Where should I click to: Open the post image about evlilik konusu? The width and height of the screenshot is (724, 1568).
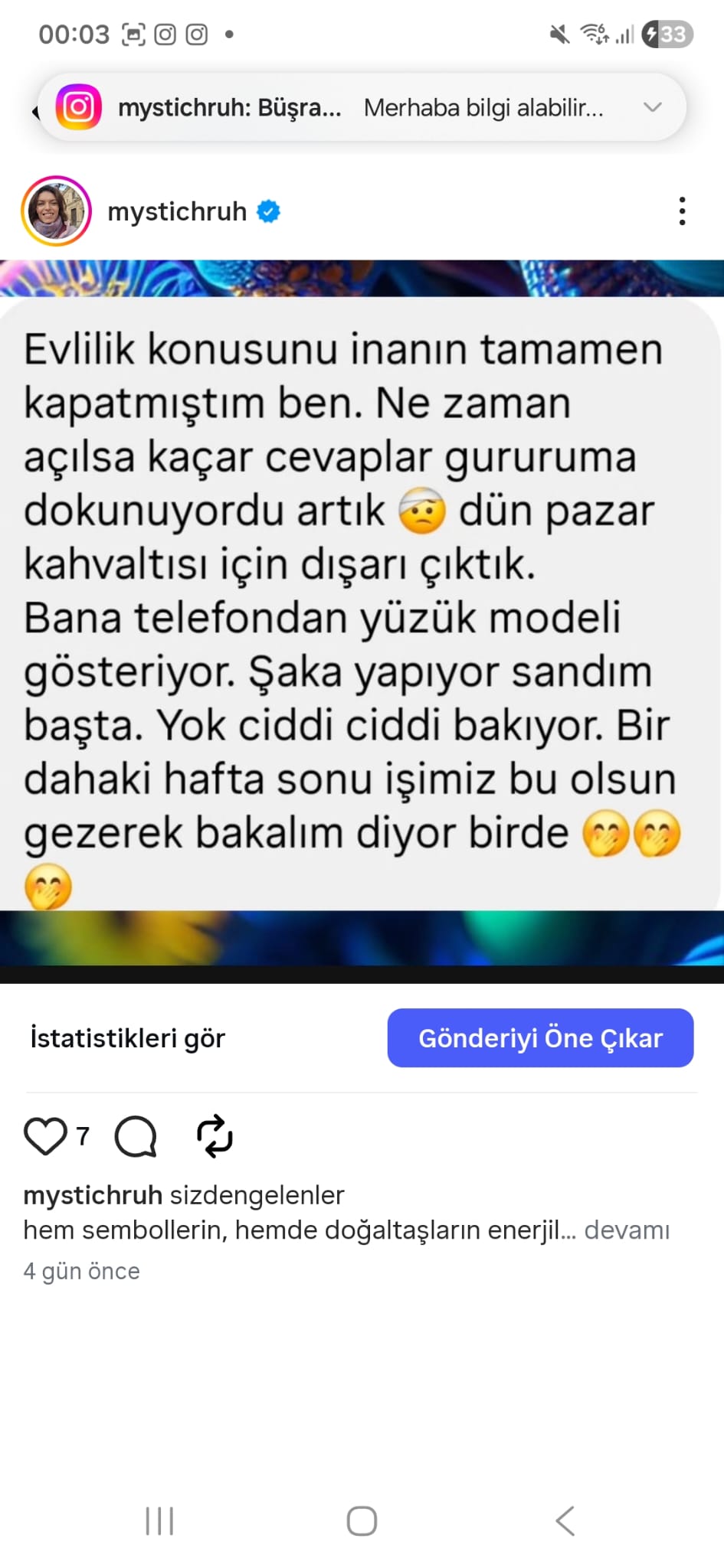362,622
